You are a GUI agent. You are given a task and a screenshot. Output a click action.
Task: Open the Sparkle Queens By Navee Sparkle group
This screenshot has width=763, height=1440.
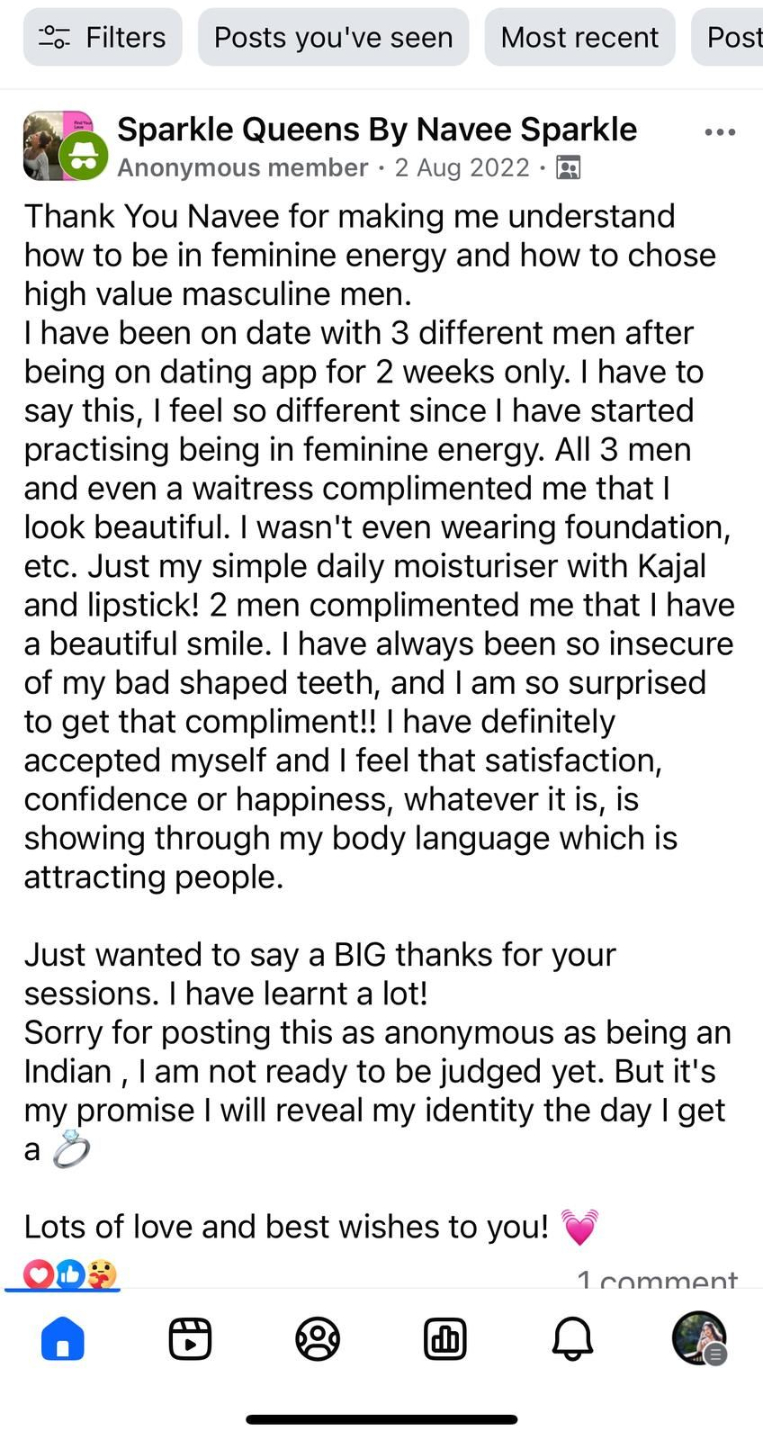[377, 129]
